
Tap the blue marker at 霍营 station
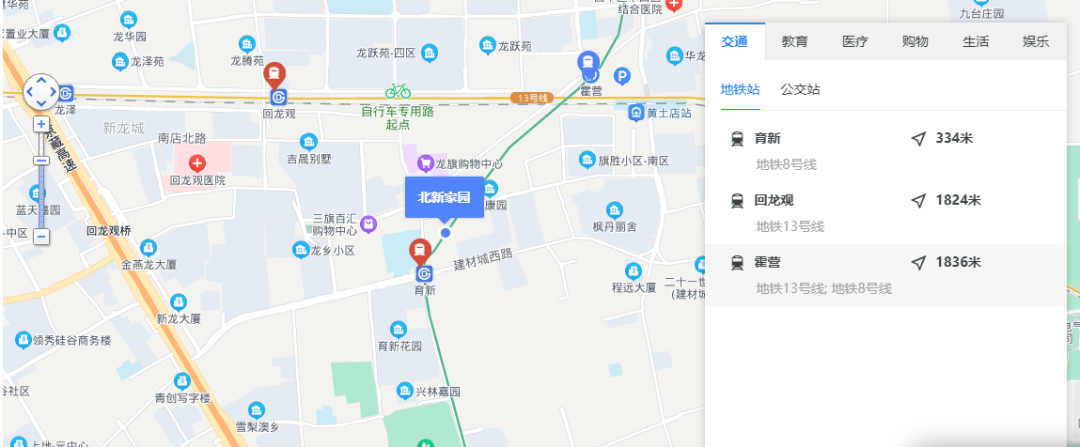(x=591, y=64)
